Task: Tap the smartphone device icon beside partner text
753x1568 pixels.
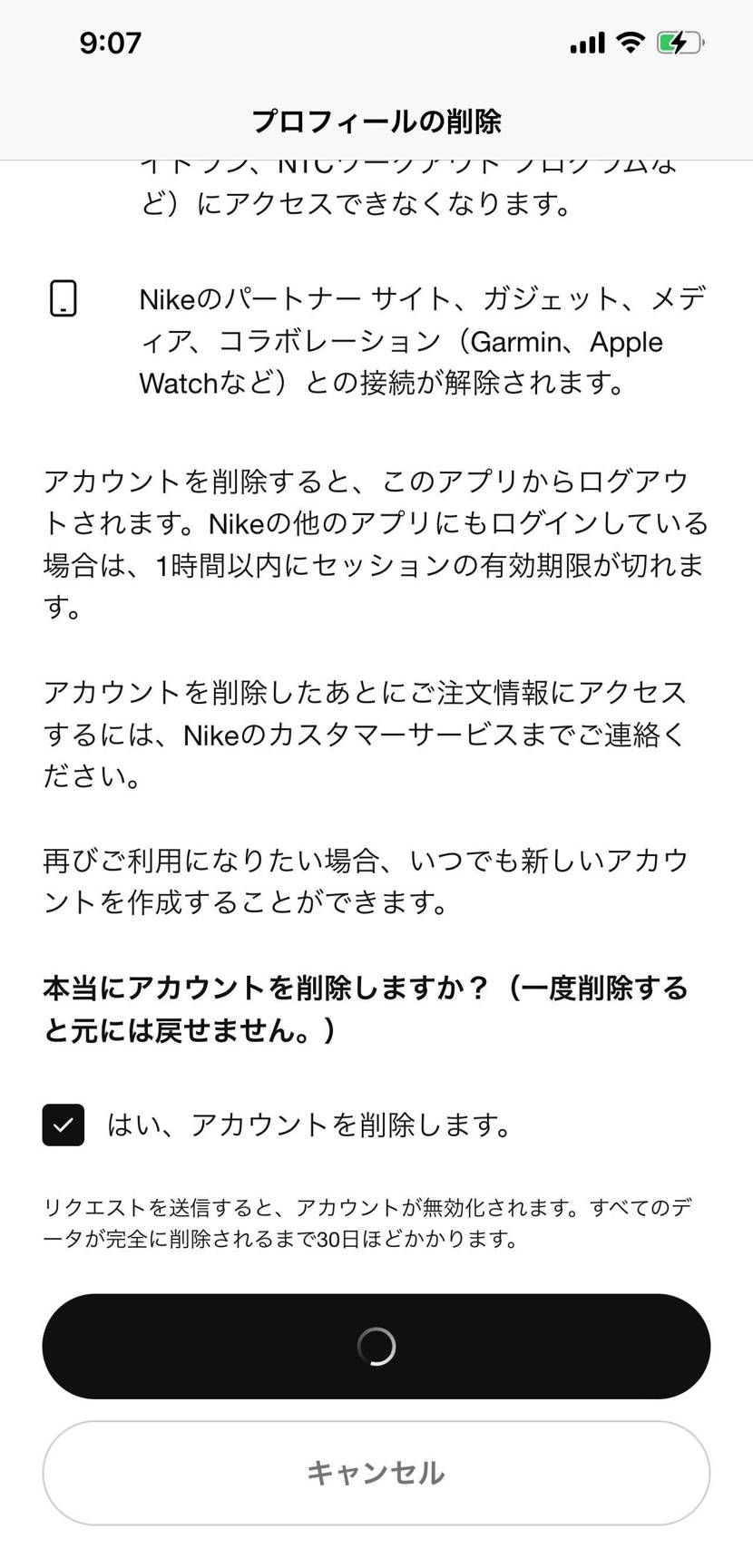Action: [x=63, y=299]
